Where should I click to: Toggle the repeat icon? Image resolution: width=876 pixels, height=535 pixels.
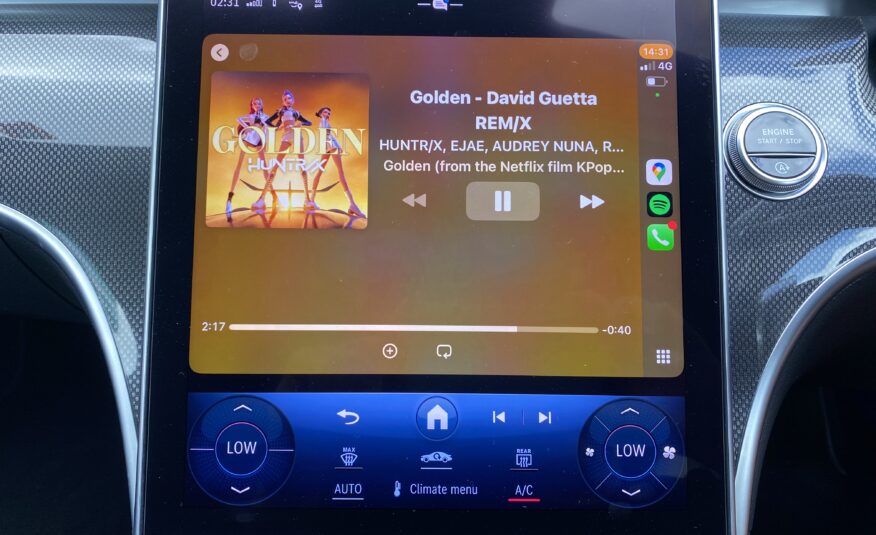(444, 351)
